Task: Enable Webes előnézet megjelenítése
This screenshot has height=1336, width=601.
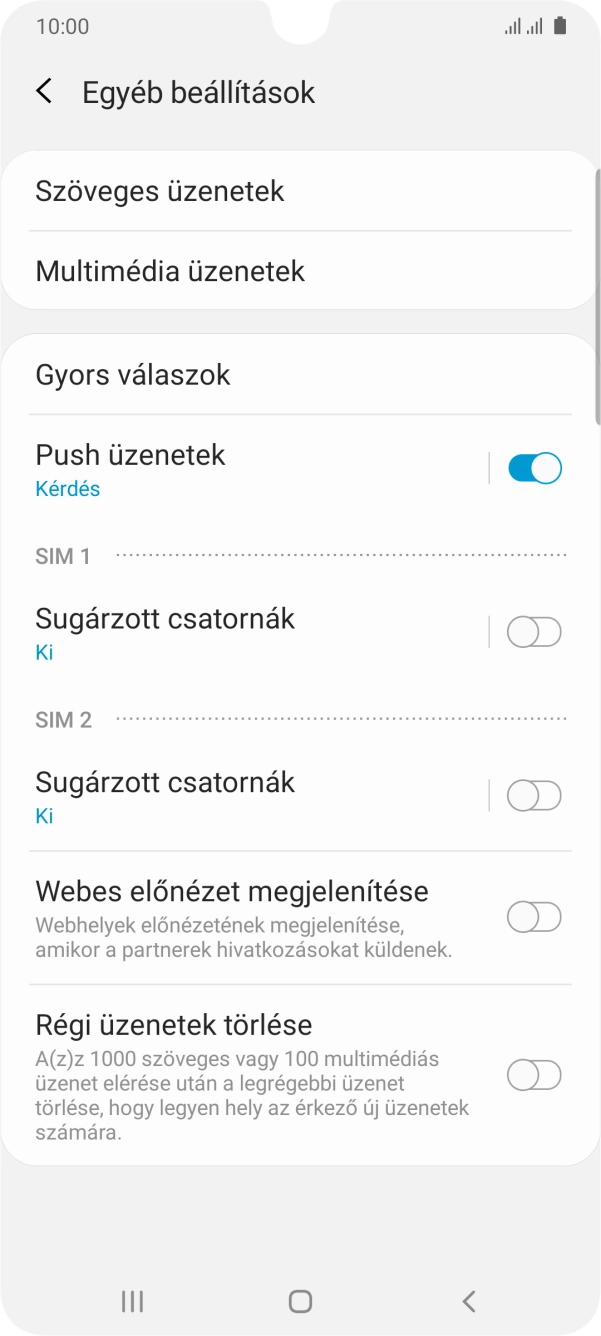Action: pos(534,917)
